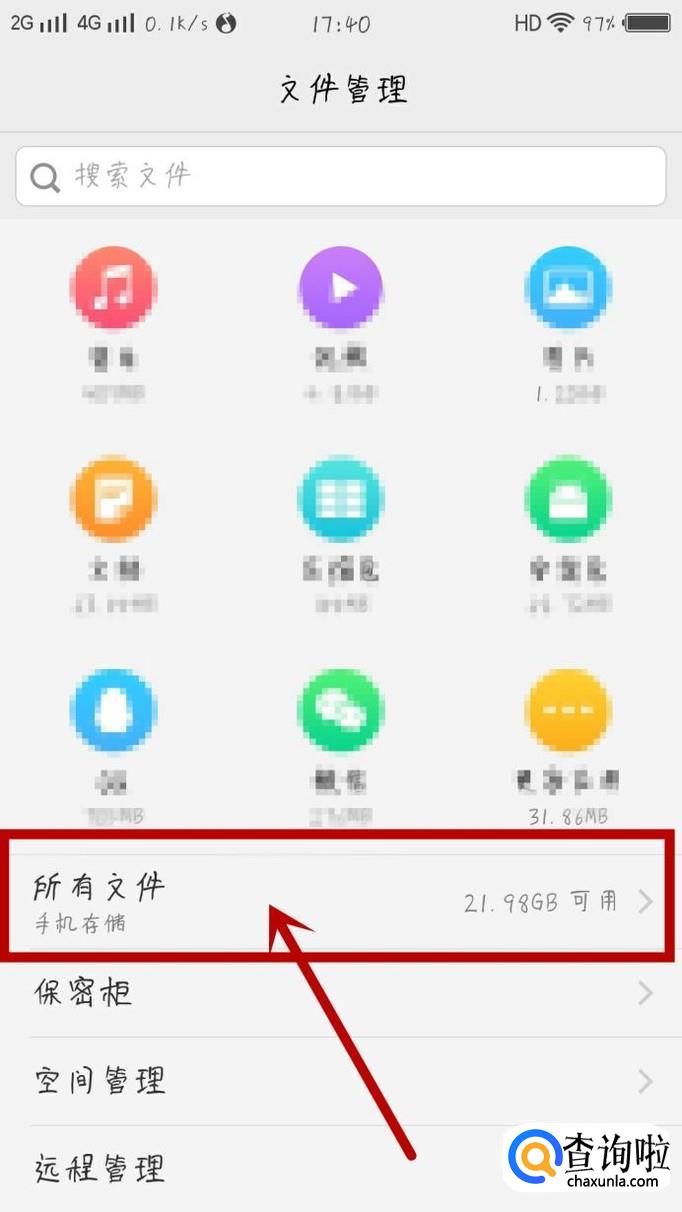Image resolution: width=682 pixels, height=1212 pixels.
Task: Tap the 搜索文件 search box
Action: point(341,176)
